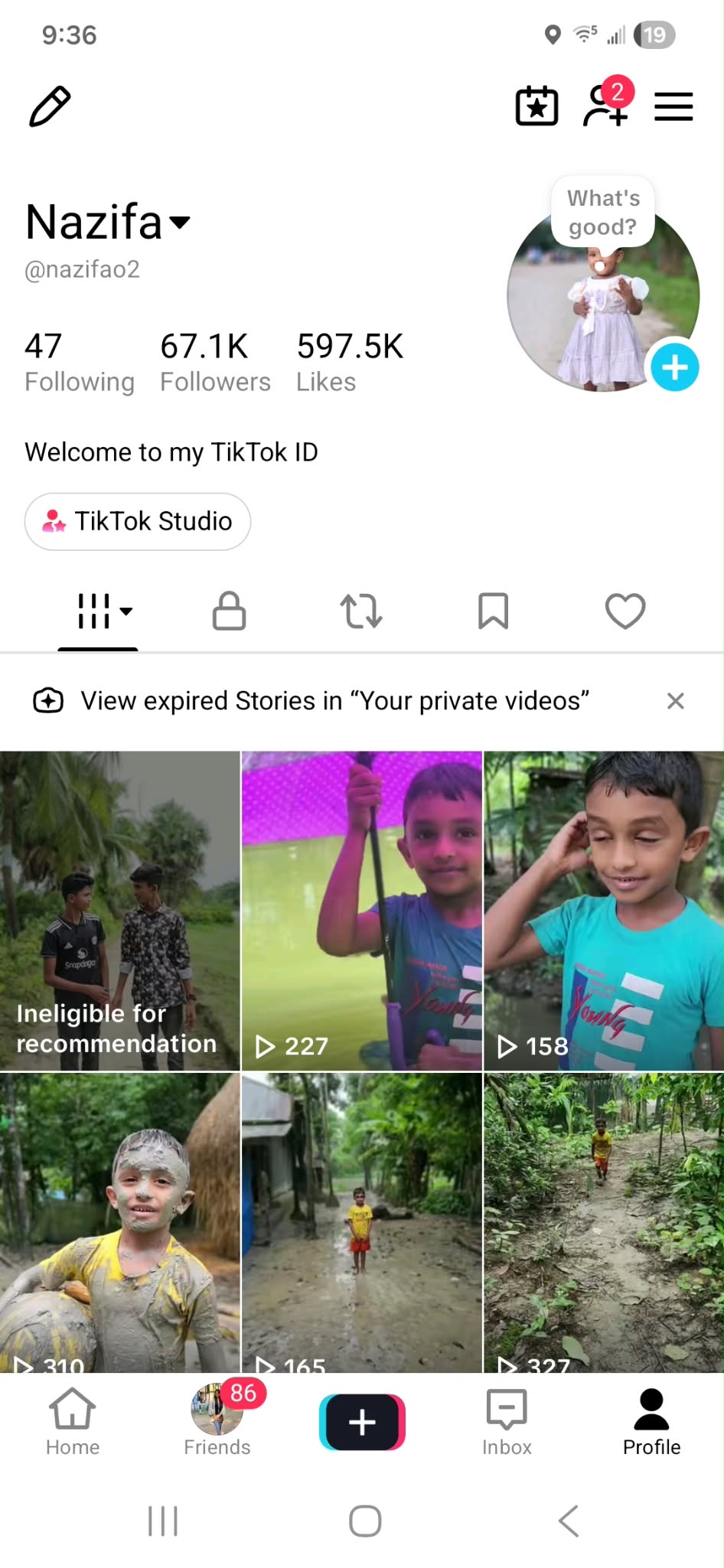The width and height of the screenshot is (724, 1568).
Task: Dismiss the expired Stories banner
Action: coord(675,701)
